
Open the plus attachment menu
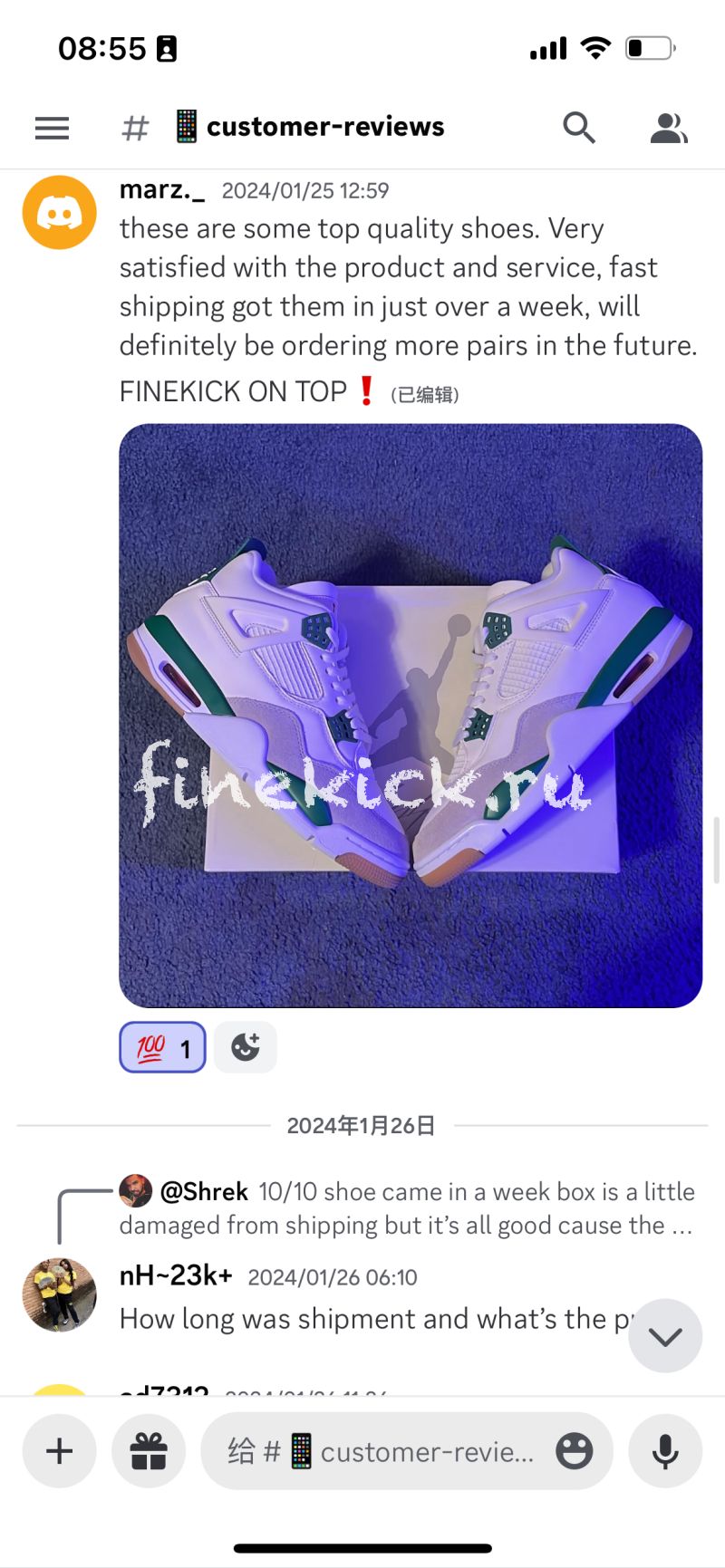[x=60, y=1451]
